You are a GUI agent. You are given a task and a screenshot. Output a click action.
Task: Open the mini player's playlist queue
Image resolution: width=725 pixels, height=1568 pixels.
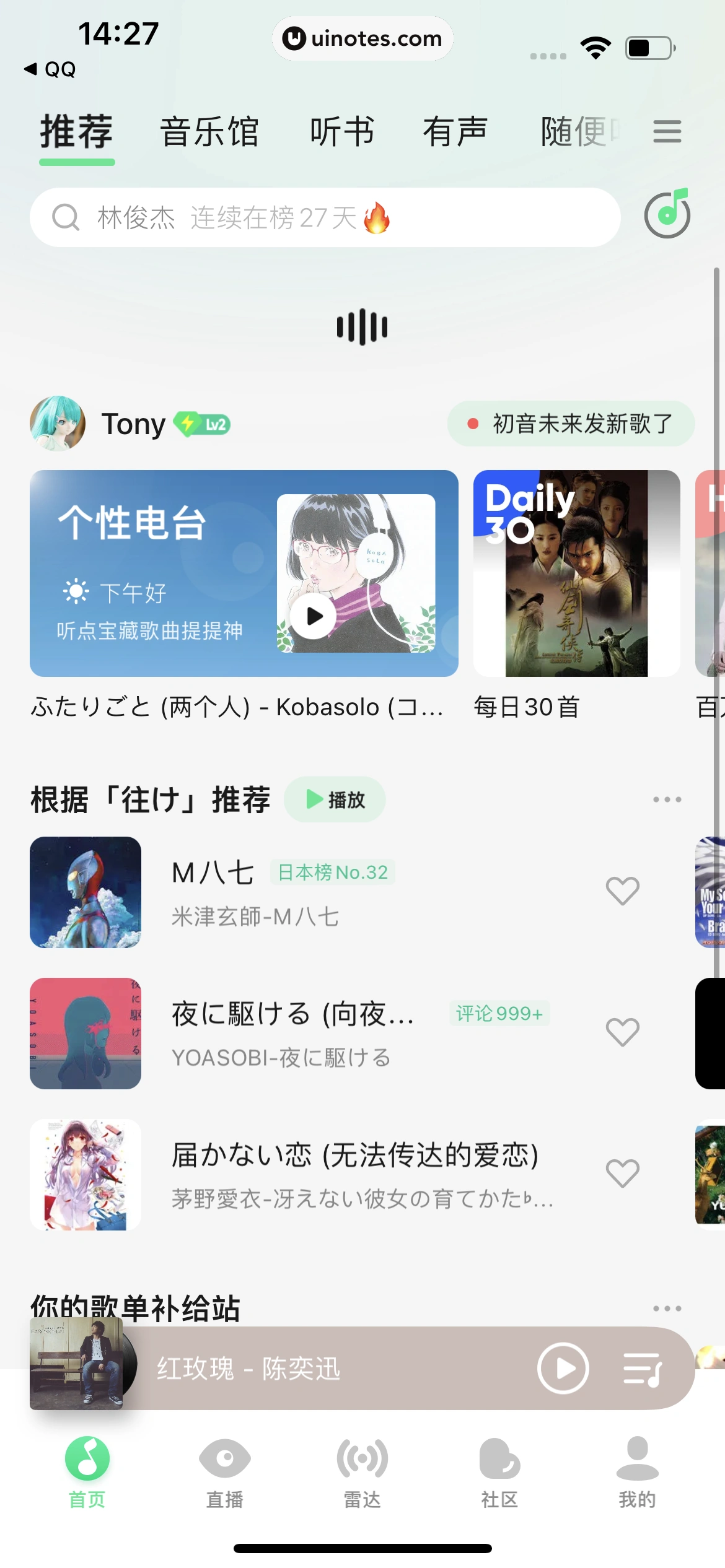[642, 1369]
